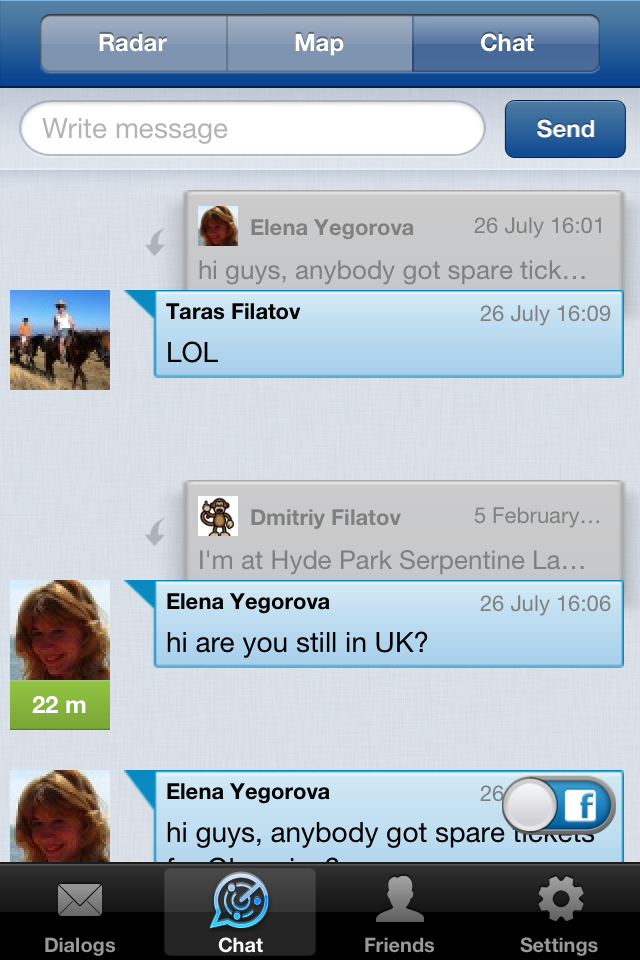Image resolution: width=640 pixels, height=960 pixels.
Task: Switch to the Map segment
Action: pyautogui.click(x=319, y=43)
